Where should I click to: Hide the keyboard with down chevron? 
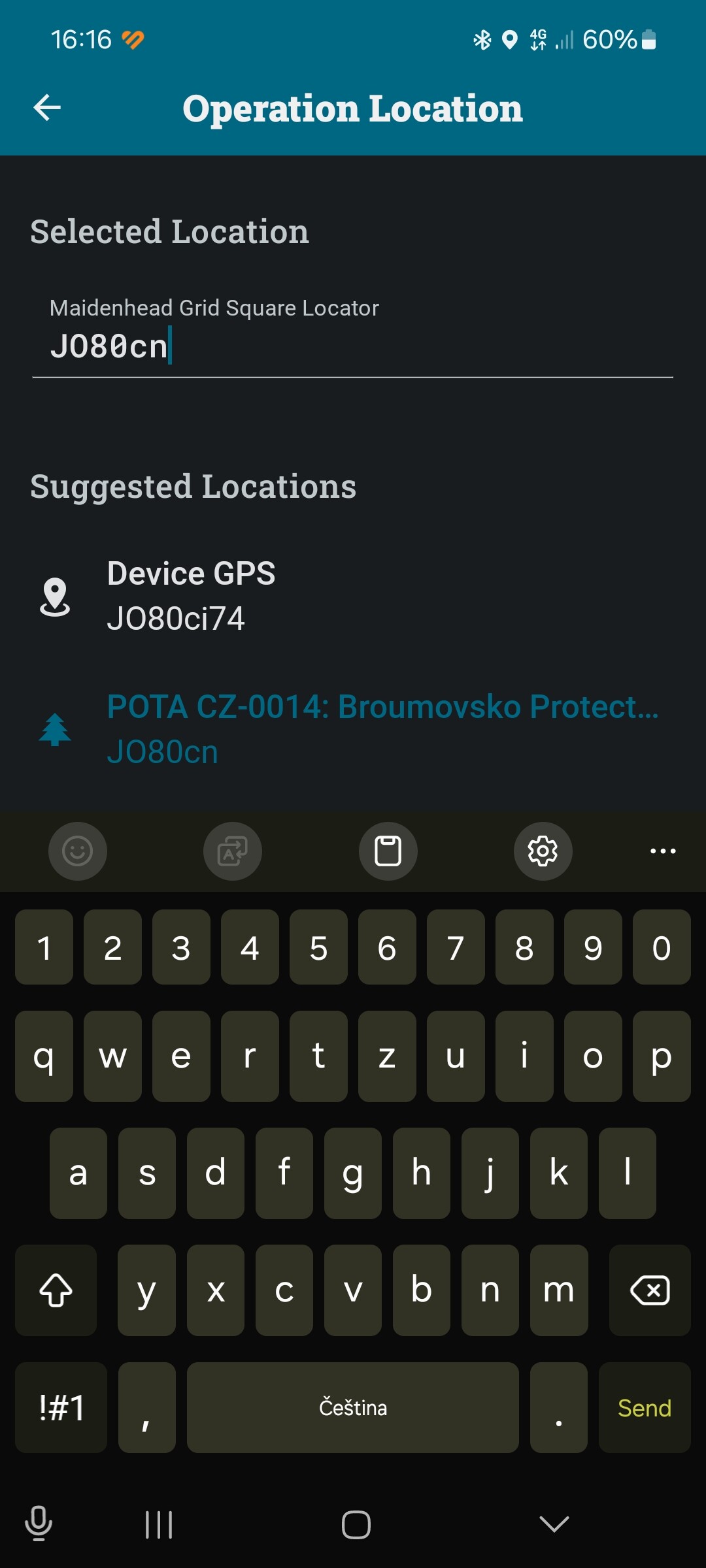(554, 1524)
